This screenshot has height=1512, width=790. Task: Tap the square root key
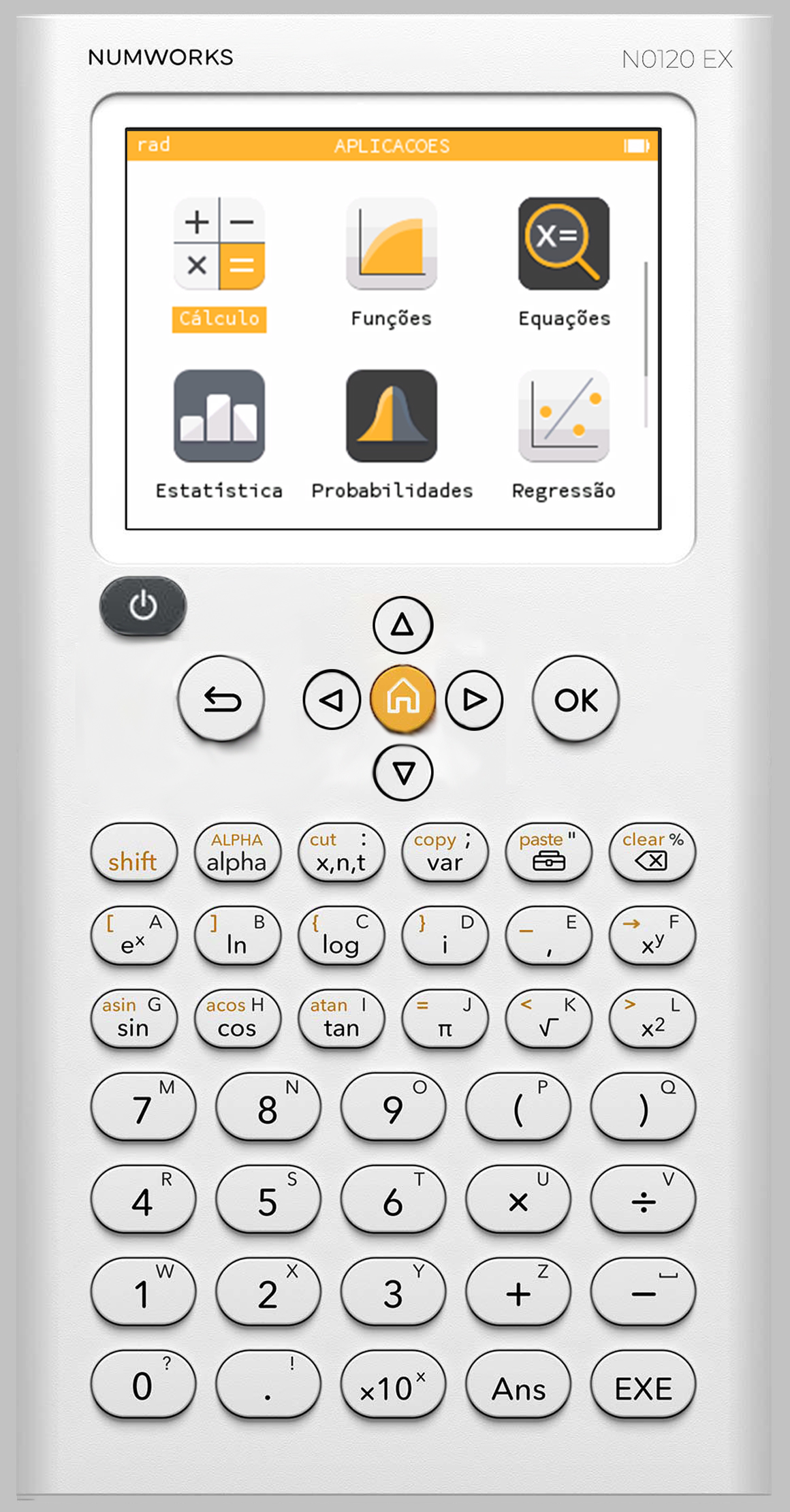[548, 1019]
